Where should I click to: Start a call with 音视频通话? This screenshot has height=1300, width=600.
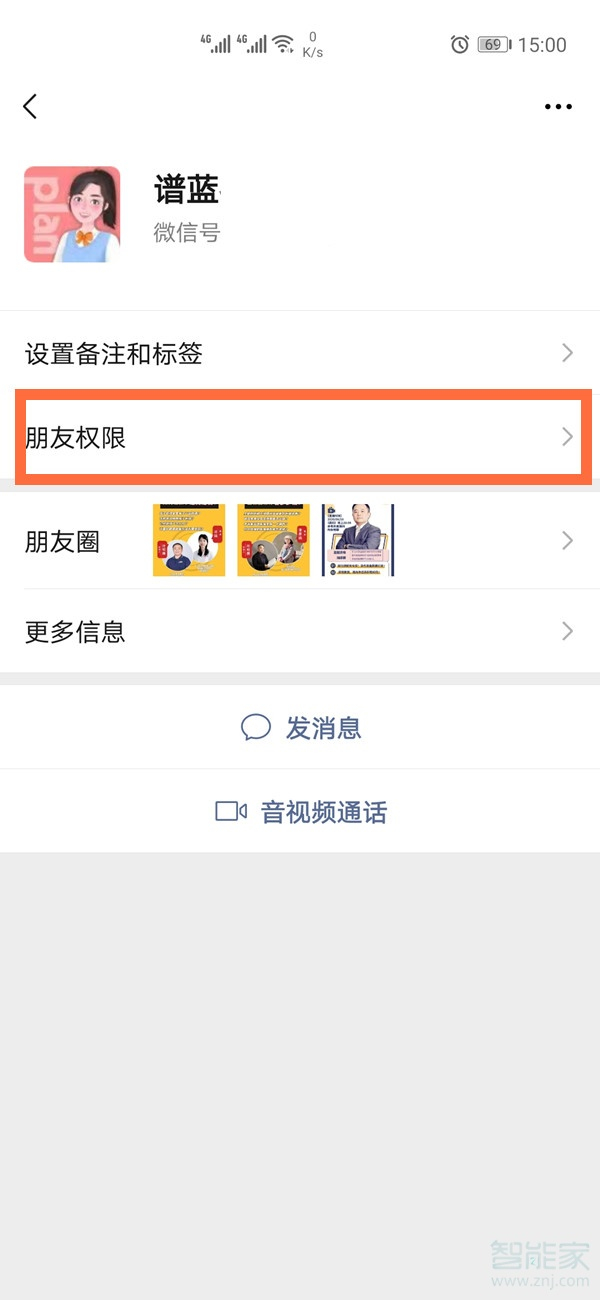[301, 811]
